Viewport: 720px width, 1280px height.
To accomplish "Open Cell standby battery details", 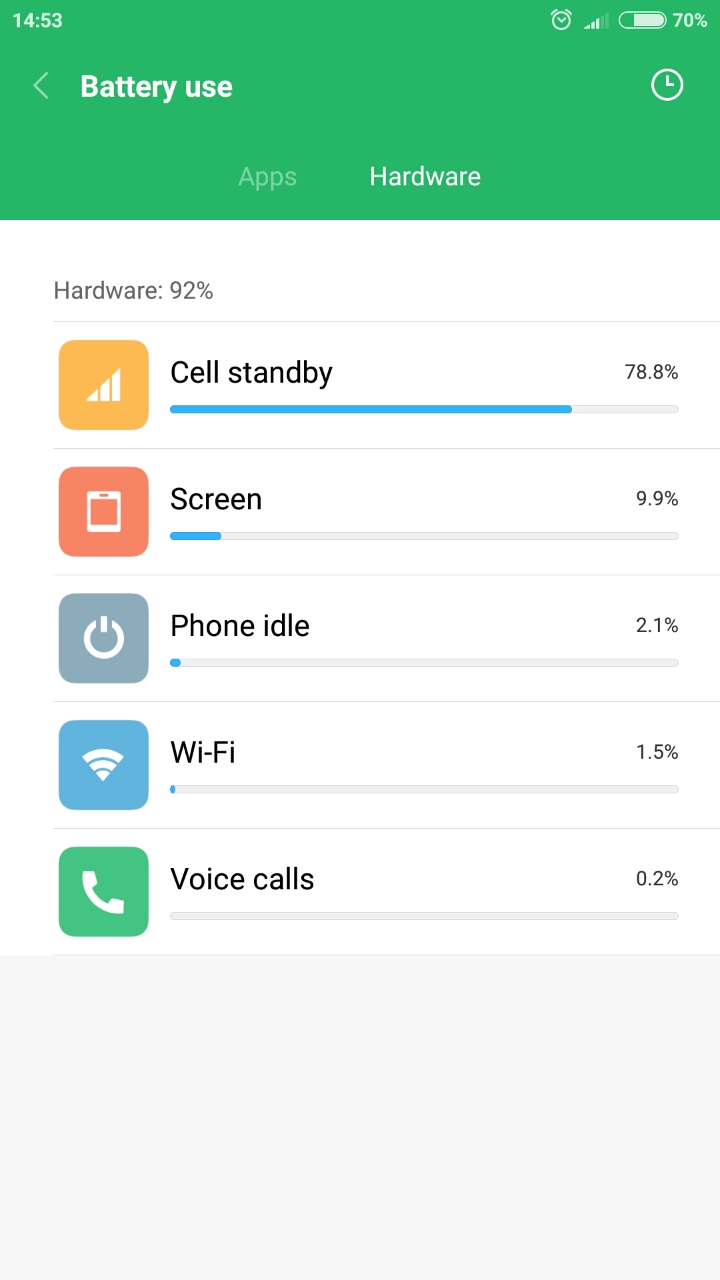I will coord(386,385).
